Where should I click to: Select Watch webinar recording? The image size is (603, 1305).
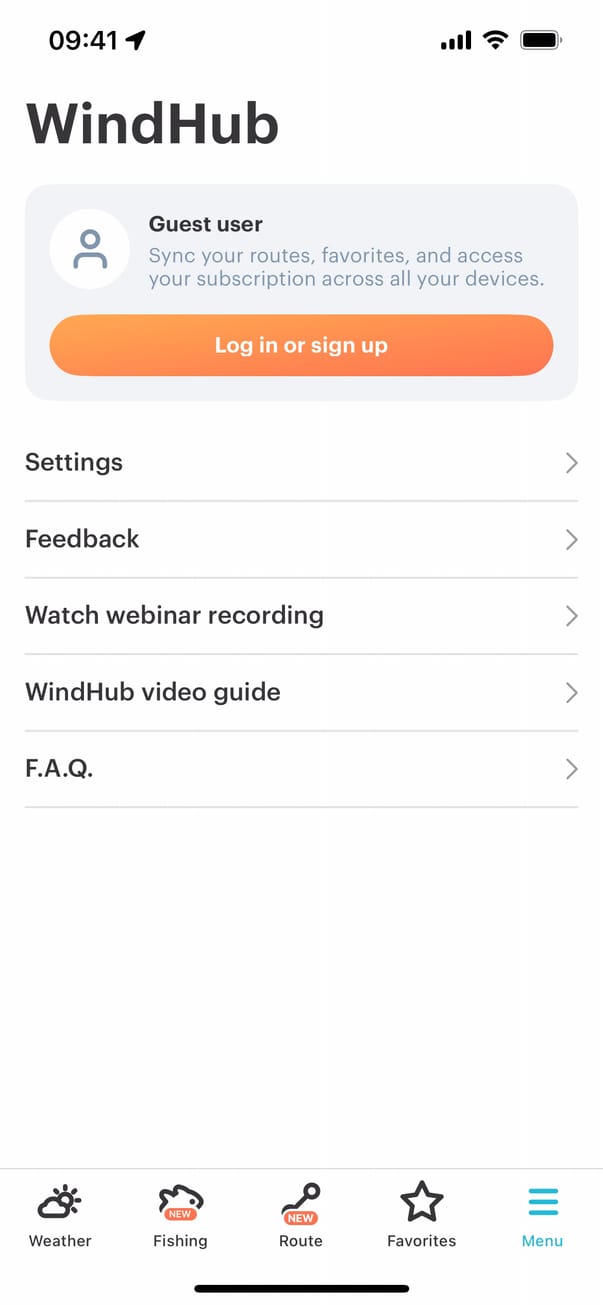tap(301, 616)
